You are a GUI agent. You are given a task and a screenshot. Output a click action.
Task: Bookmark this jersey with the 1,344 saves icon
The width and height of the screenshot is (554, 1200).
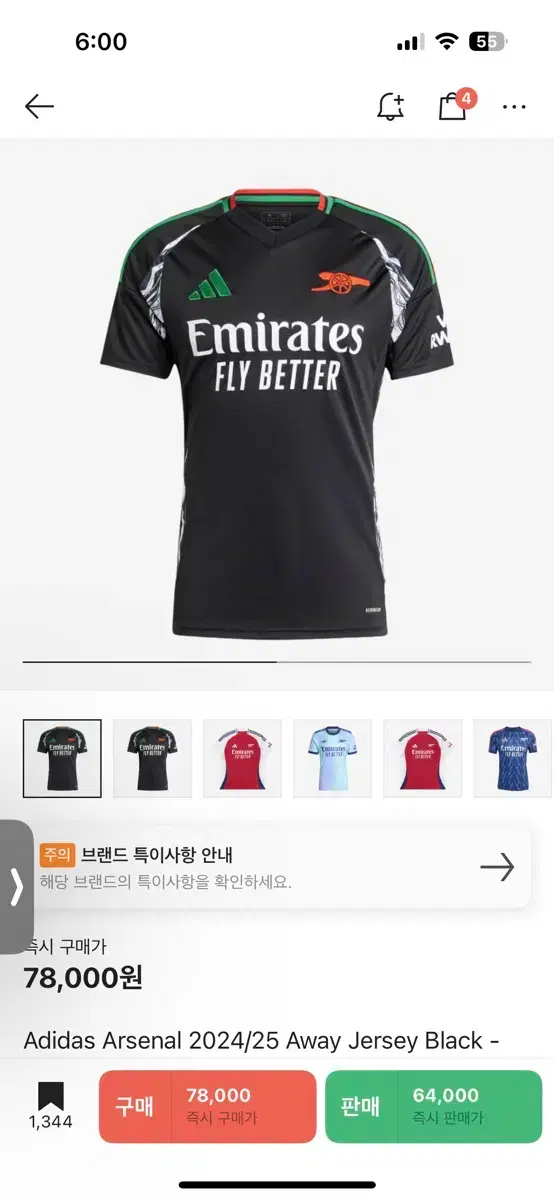tap(50, 1106)
